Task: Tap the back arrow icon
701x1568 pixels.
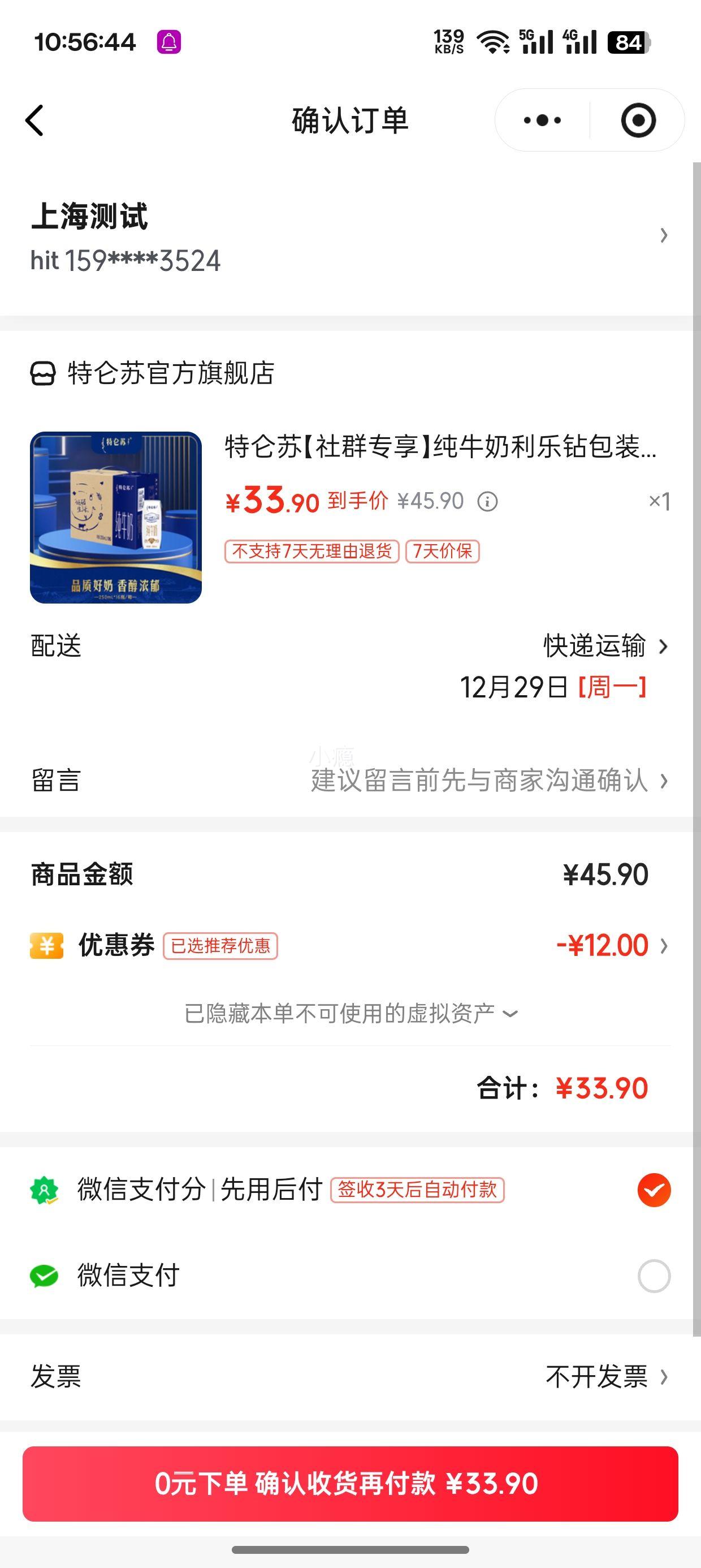Action: point(34,120)
